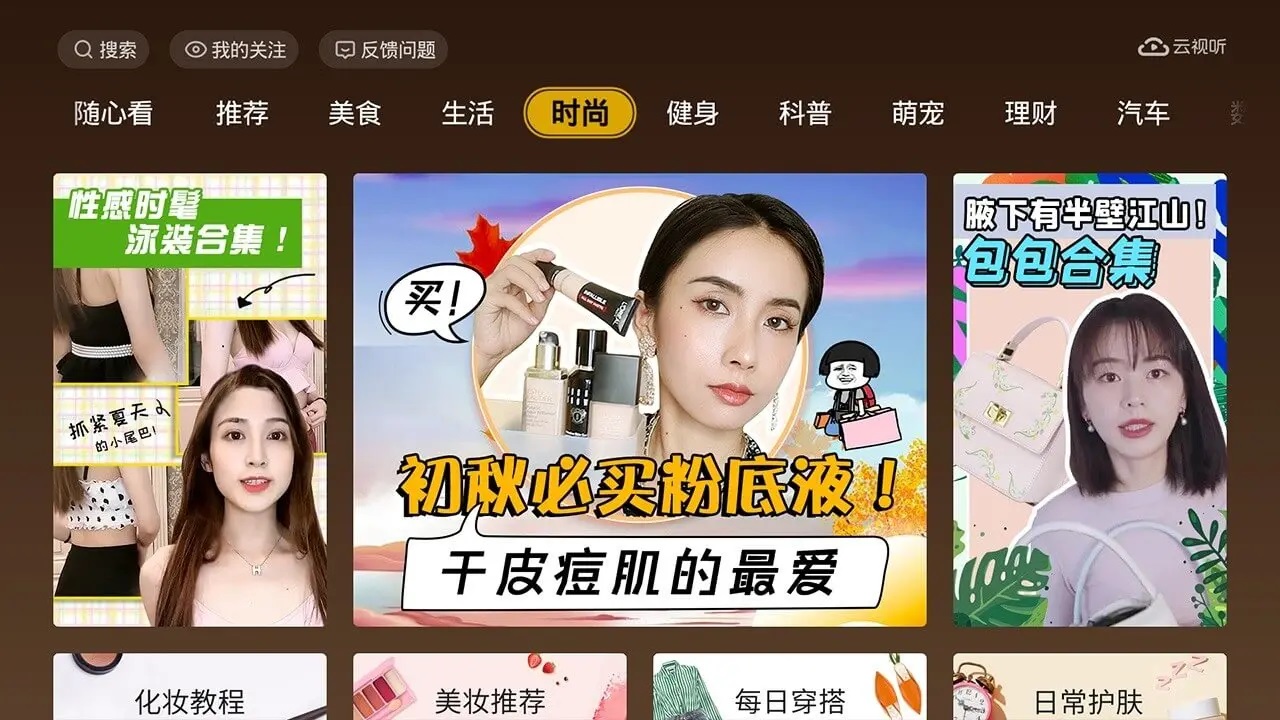
Task: Switch to the 美食 tab
Action: coord(355,113)
